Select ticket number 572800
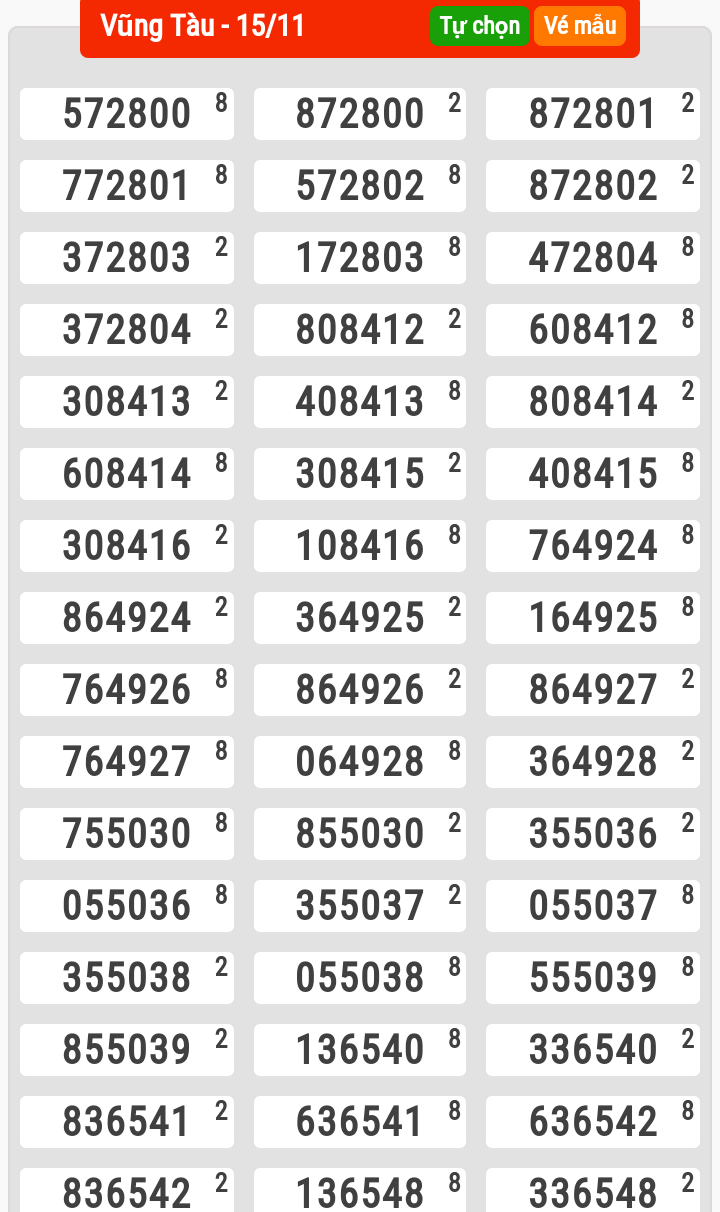720x1212 pixels. pyautogui.click(x=127, y=114)
